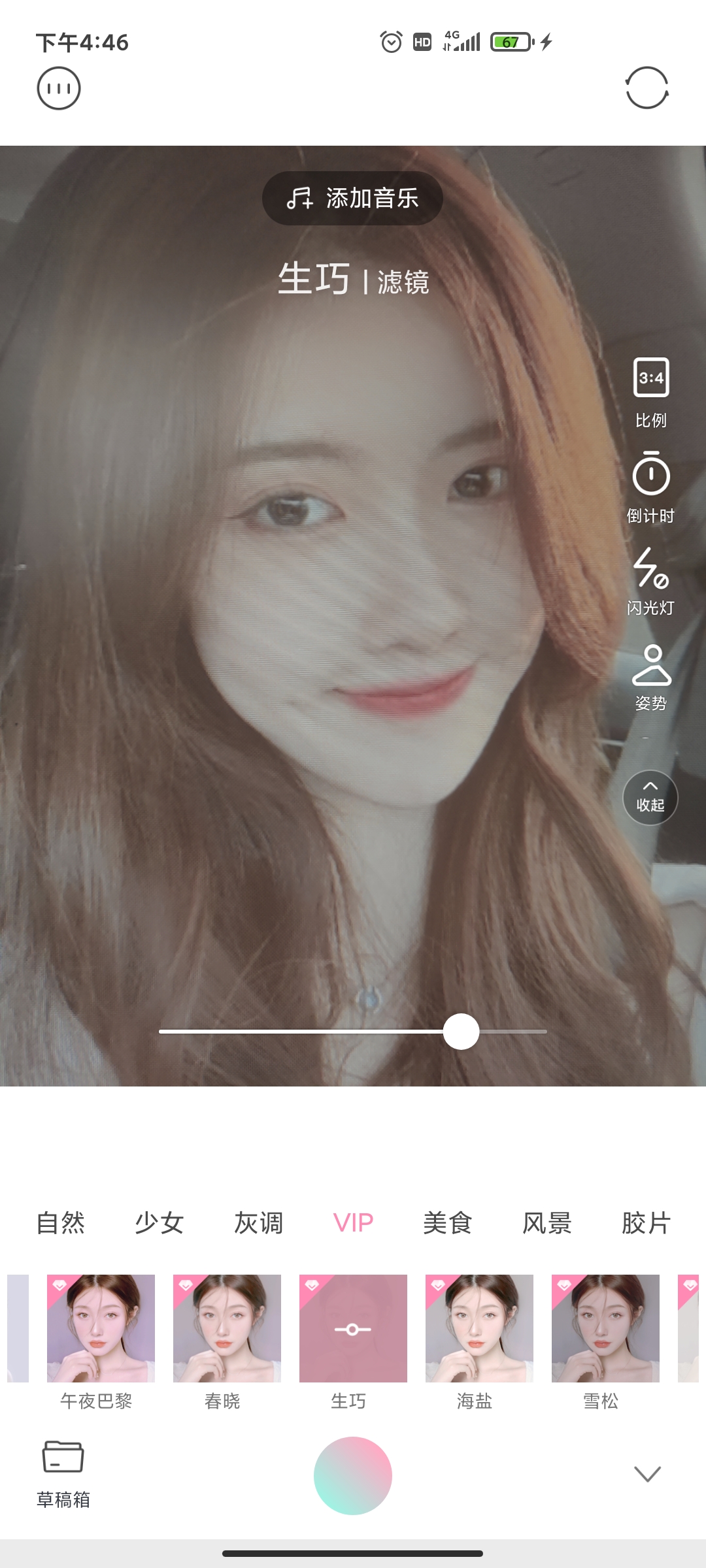Image resolution: width=706 pixels, height=1568 pixels.
Task: Apply the 午夜巴黎 filter
Action: pyautogui.click(x=101, y=1328)
